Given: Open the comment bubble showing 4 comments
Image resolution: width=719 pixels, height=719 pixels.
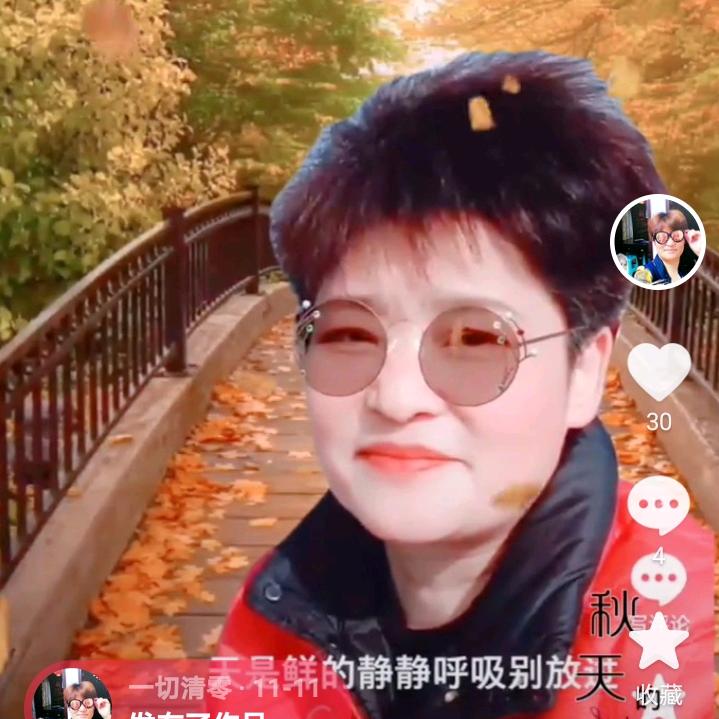Looking at the screenshot, I should tap(658, 505).
